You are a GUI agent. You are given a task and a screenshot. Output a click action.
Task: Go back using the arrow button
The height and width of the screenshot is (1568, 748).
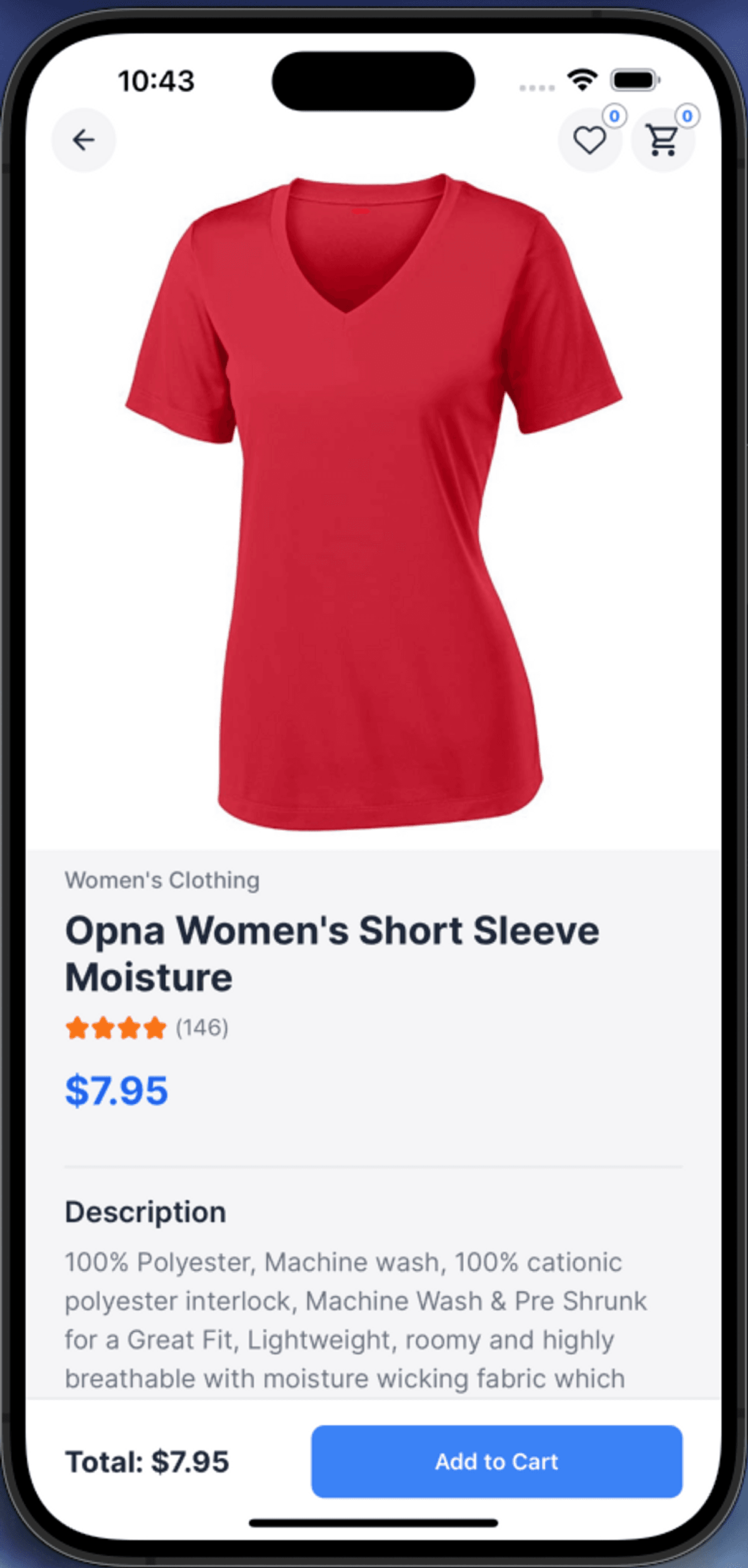click(x=84, y=140)
